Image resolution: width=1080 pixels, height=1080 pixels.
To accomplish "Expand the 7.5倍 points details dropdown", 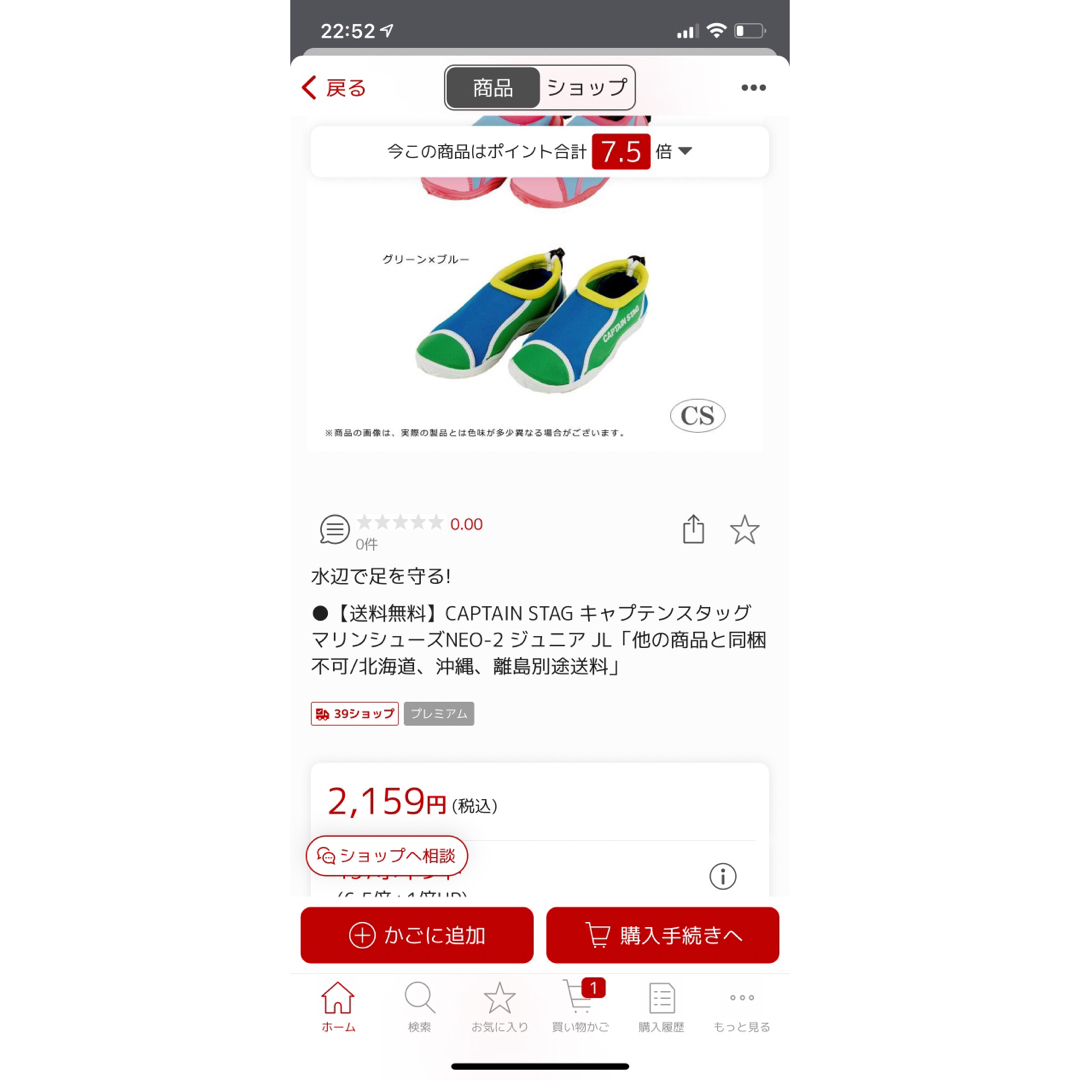I will [685, 152].
